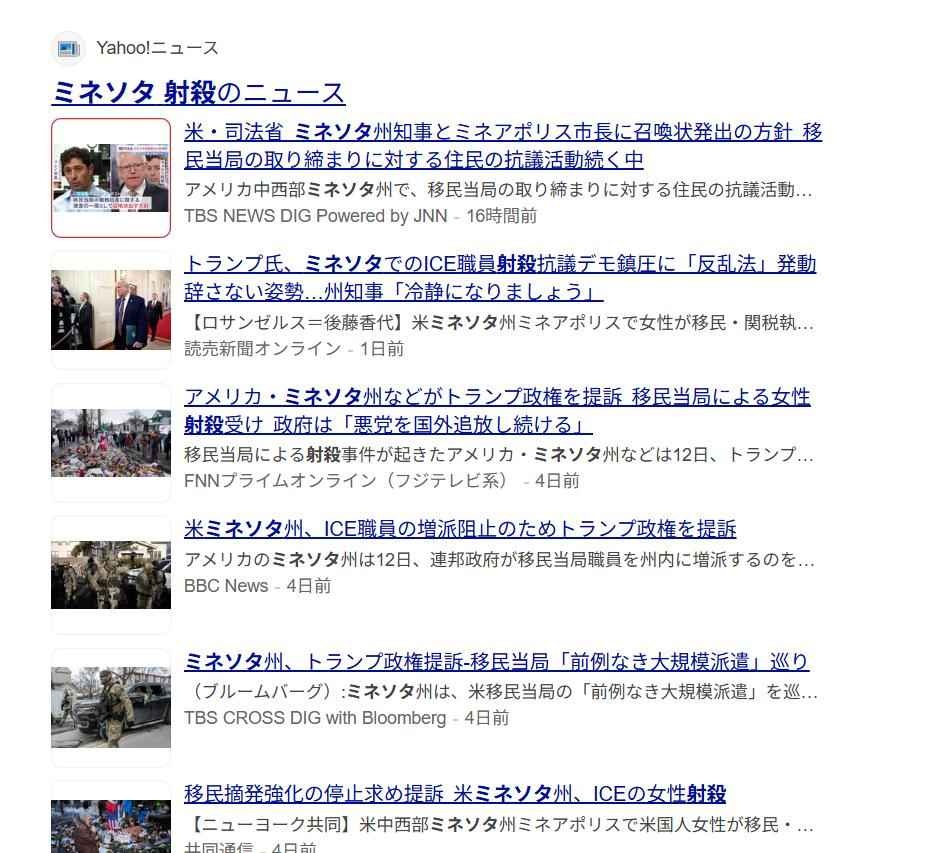Open the 共同通信 article on 移民摘発強化の停止
This screenshot has height=853, width=934.
454,794
